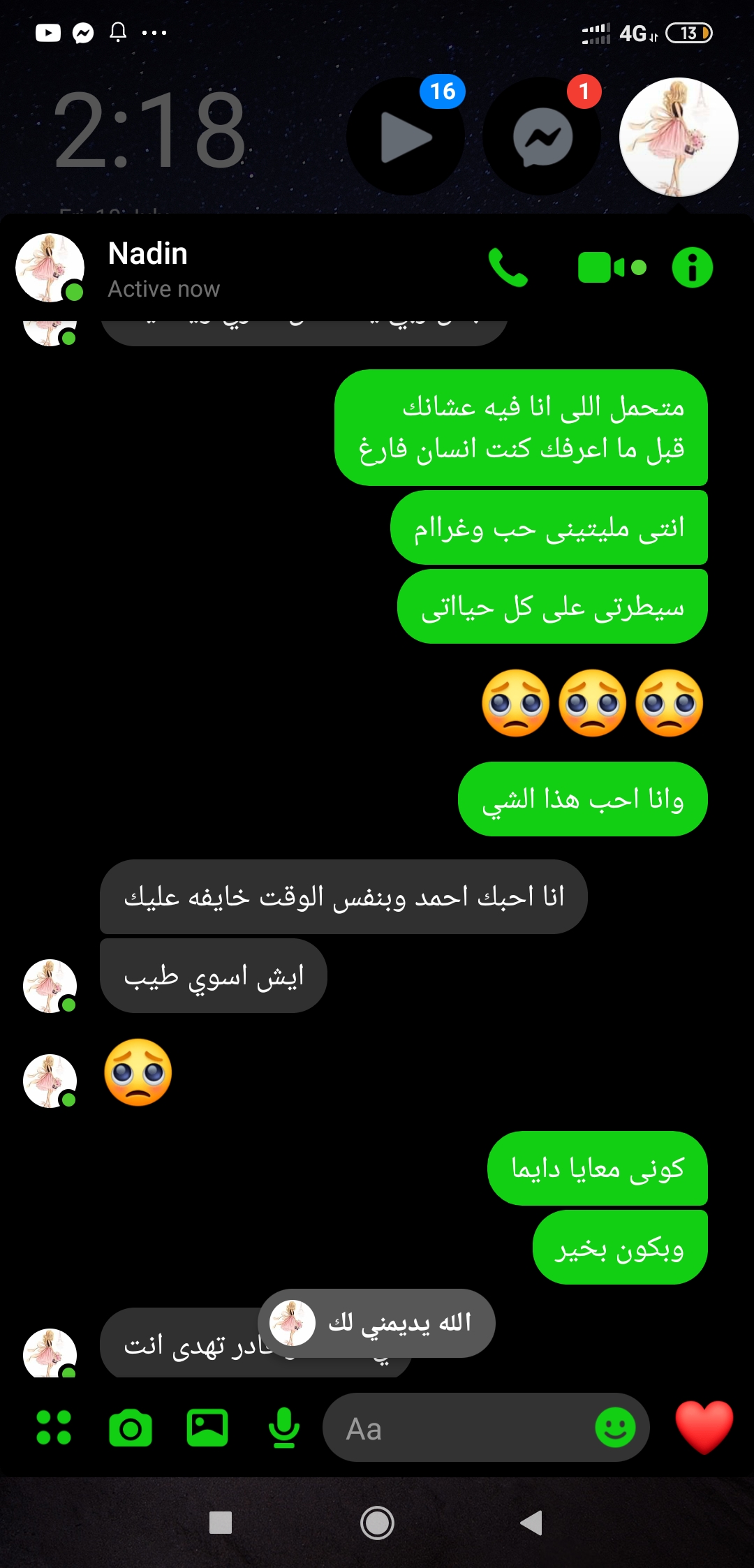Open the gallery image picker
This screenshot has height=1568, width=754.
[207, 1428]
